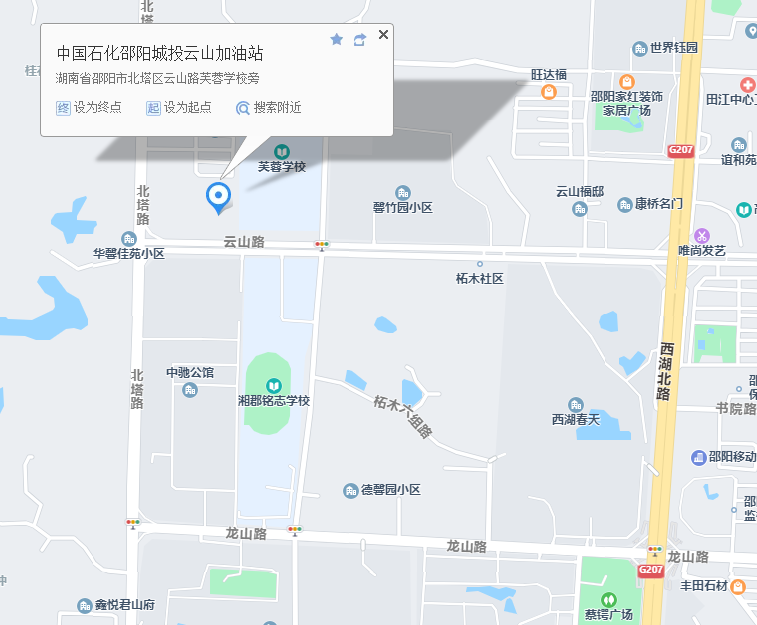Select 馨竹园小区 marker
This screenshot has width=757, height=625.
click(x=402, y=193)
